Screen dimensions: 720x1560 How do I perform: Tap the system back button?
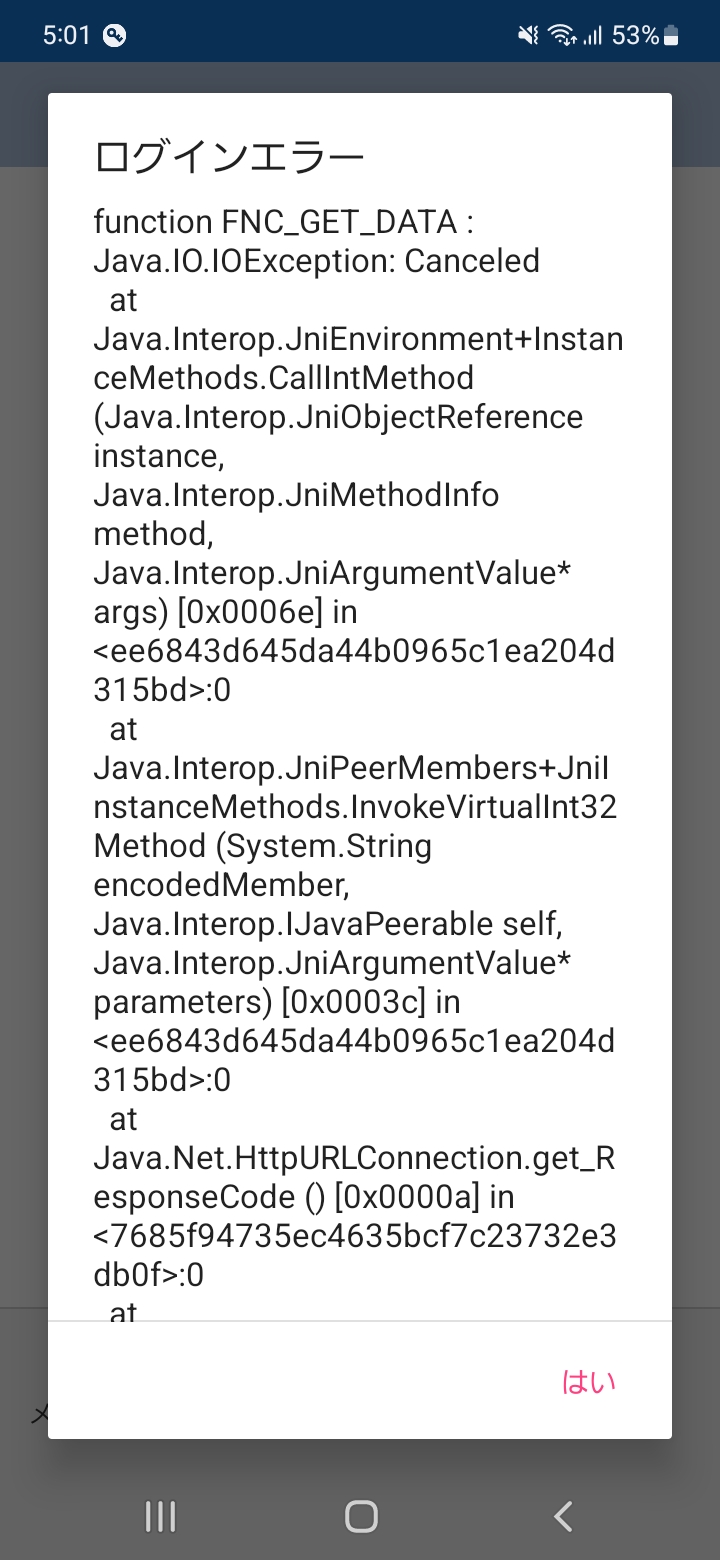563,1516
